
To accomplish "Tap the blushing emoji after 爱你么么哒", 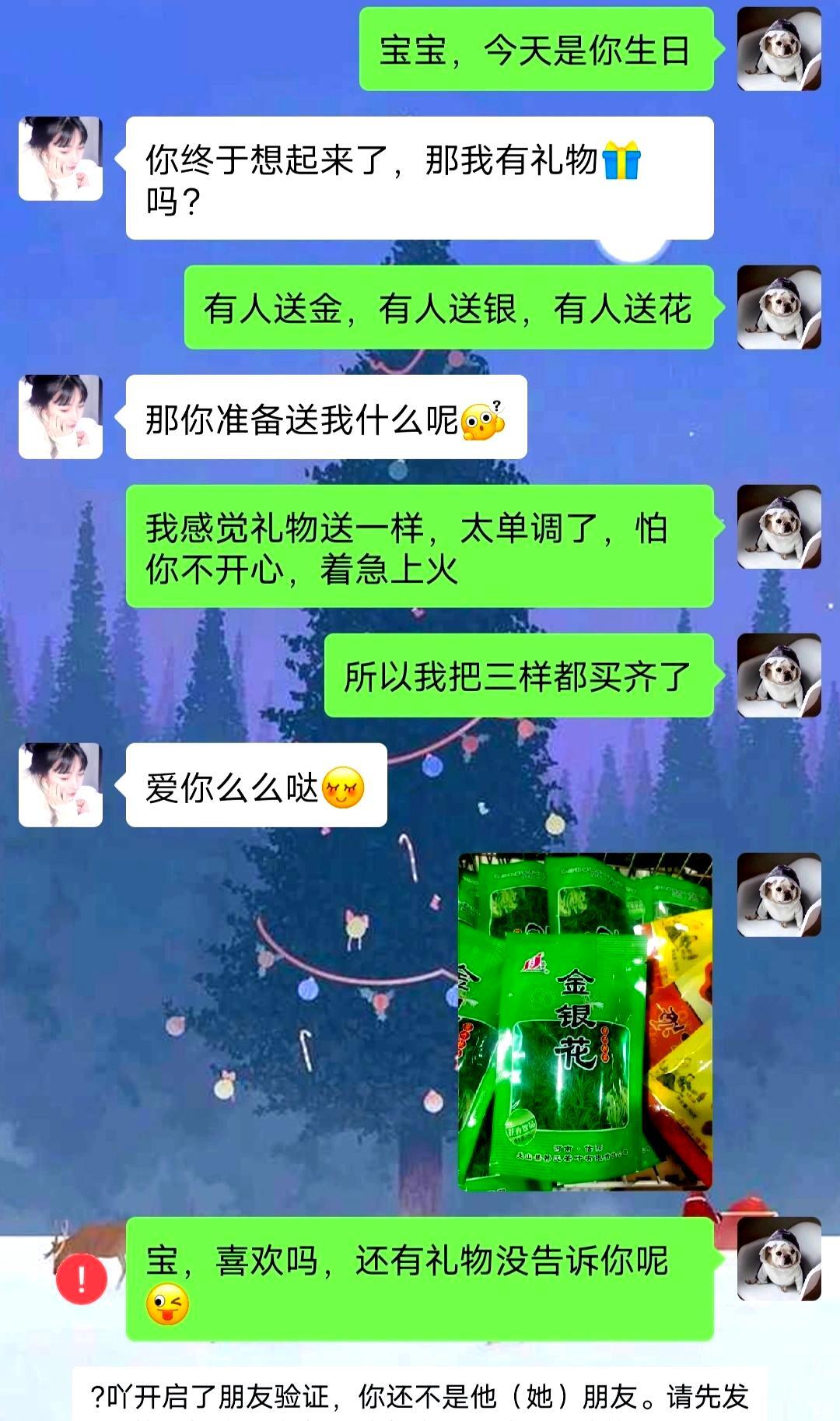I will point(344,788).
